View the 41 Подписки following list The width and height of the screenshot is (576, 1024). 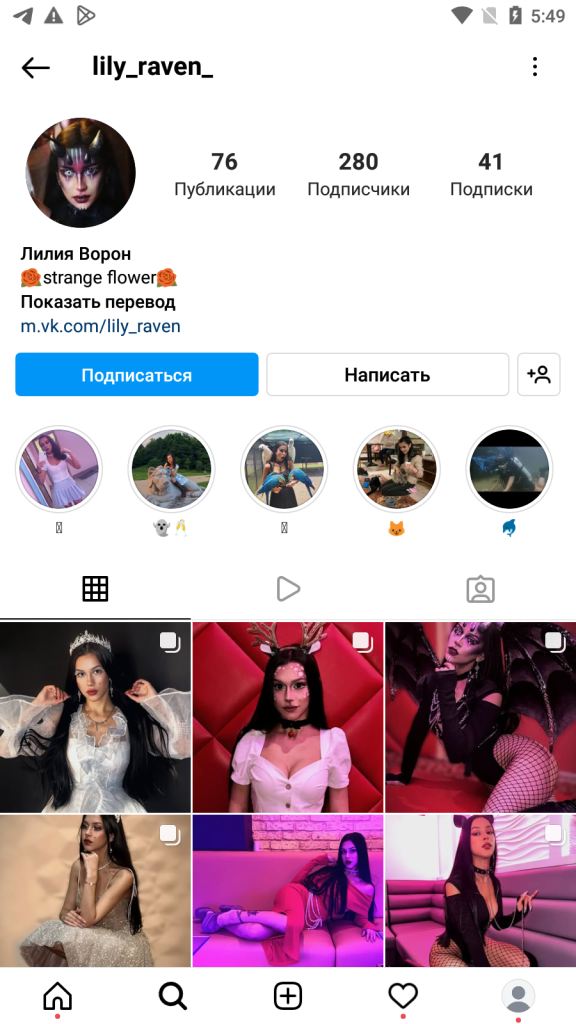pos(491,174)
